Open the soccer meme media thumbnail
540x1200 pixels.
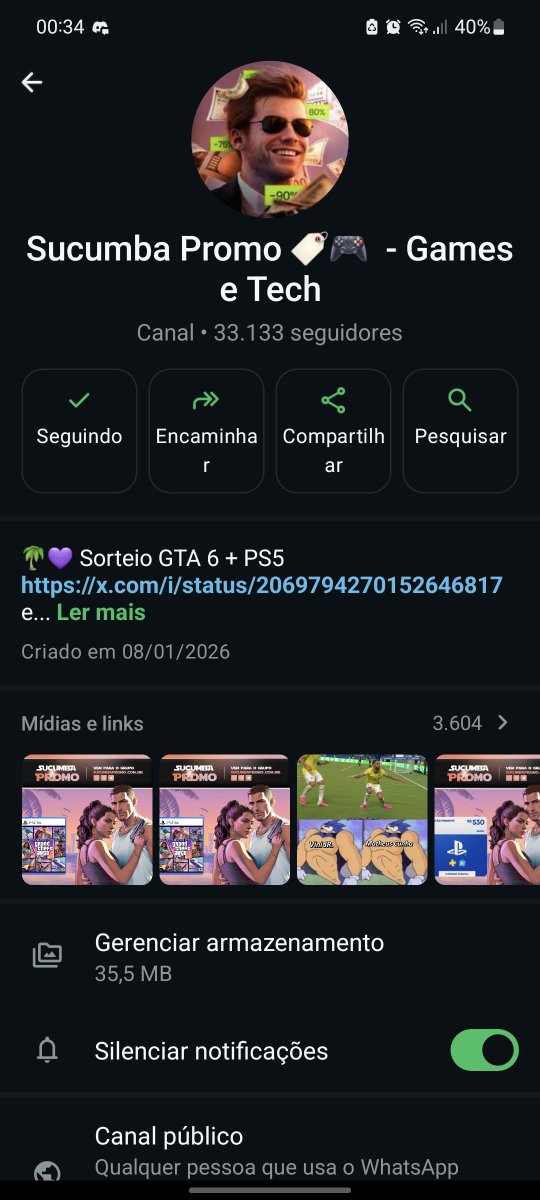[x=362, y=820]
